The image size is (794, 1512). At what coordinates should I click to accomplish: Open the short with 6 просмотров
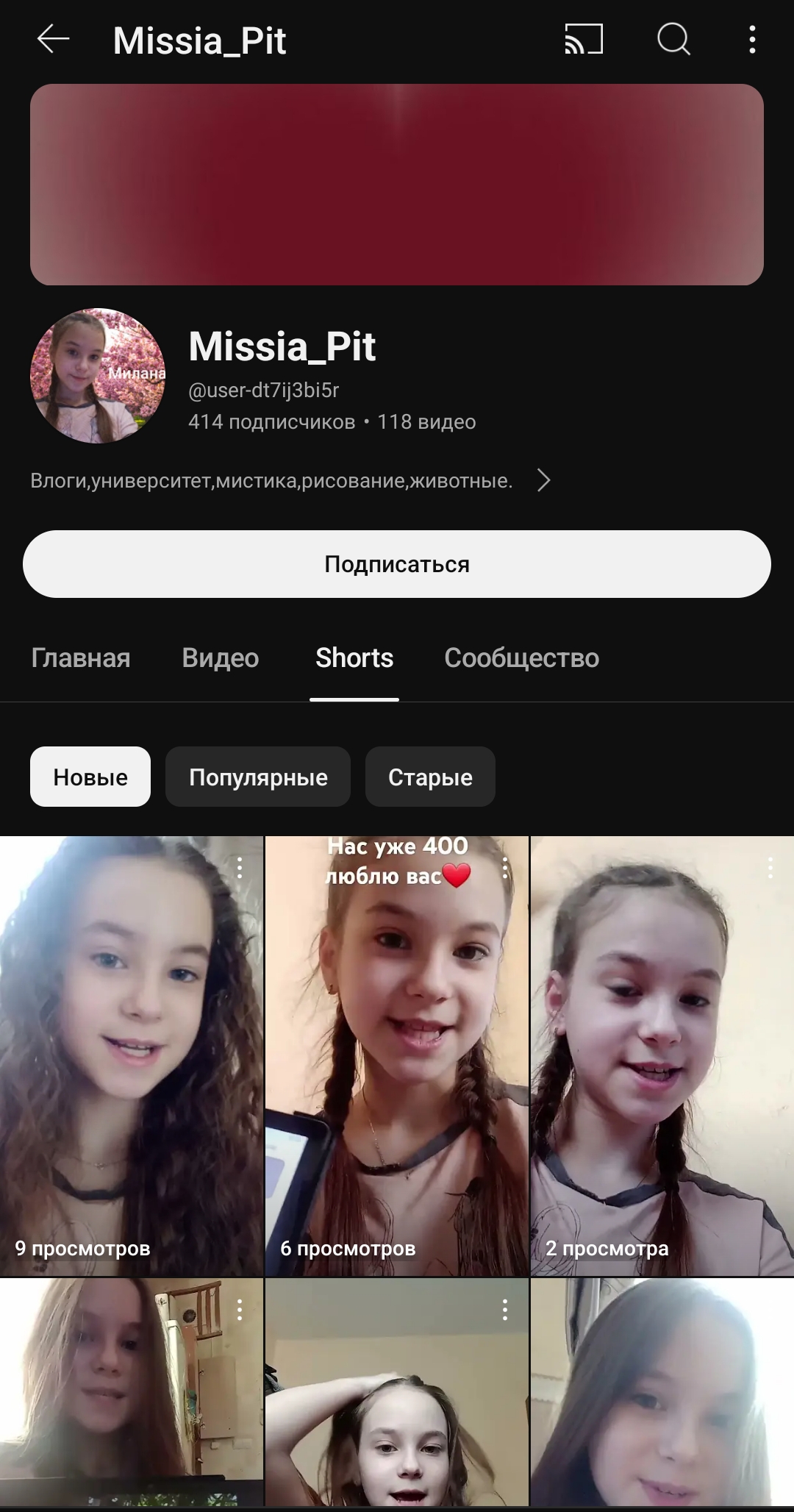click(x=397, y=1055)
